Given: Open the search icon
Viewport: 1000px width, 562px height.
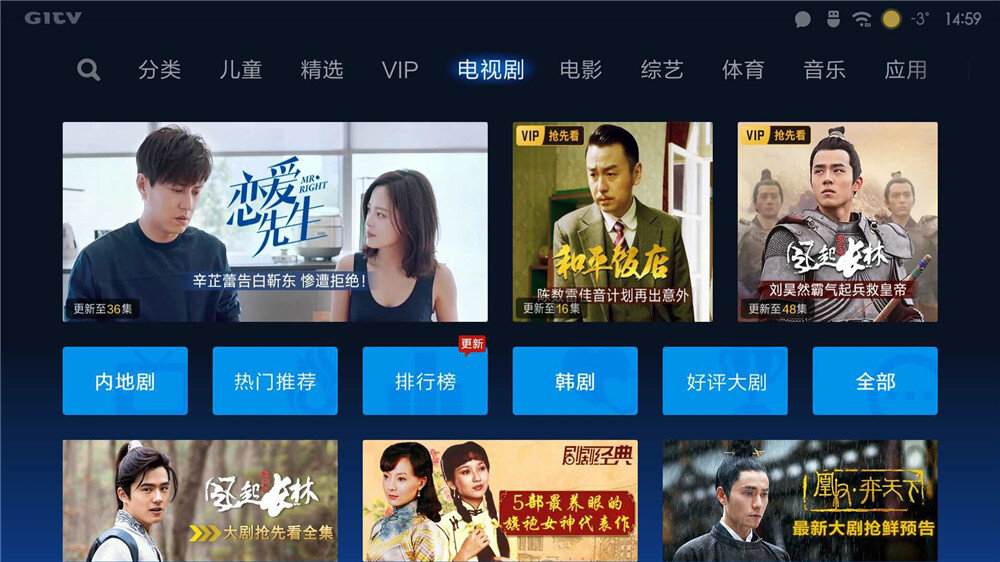Looking at the screenshot, I should [x=89, y=70].
